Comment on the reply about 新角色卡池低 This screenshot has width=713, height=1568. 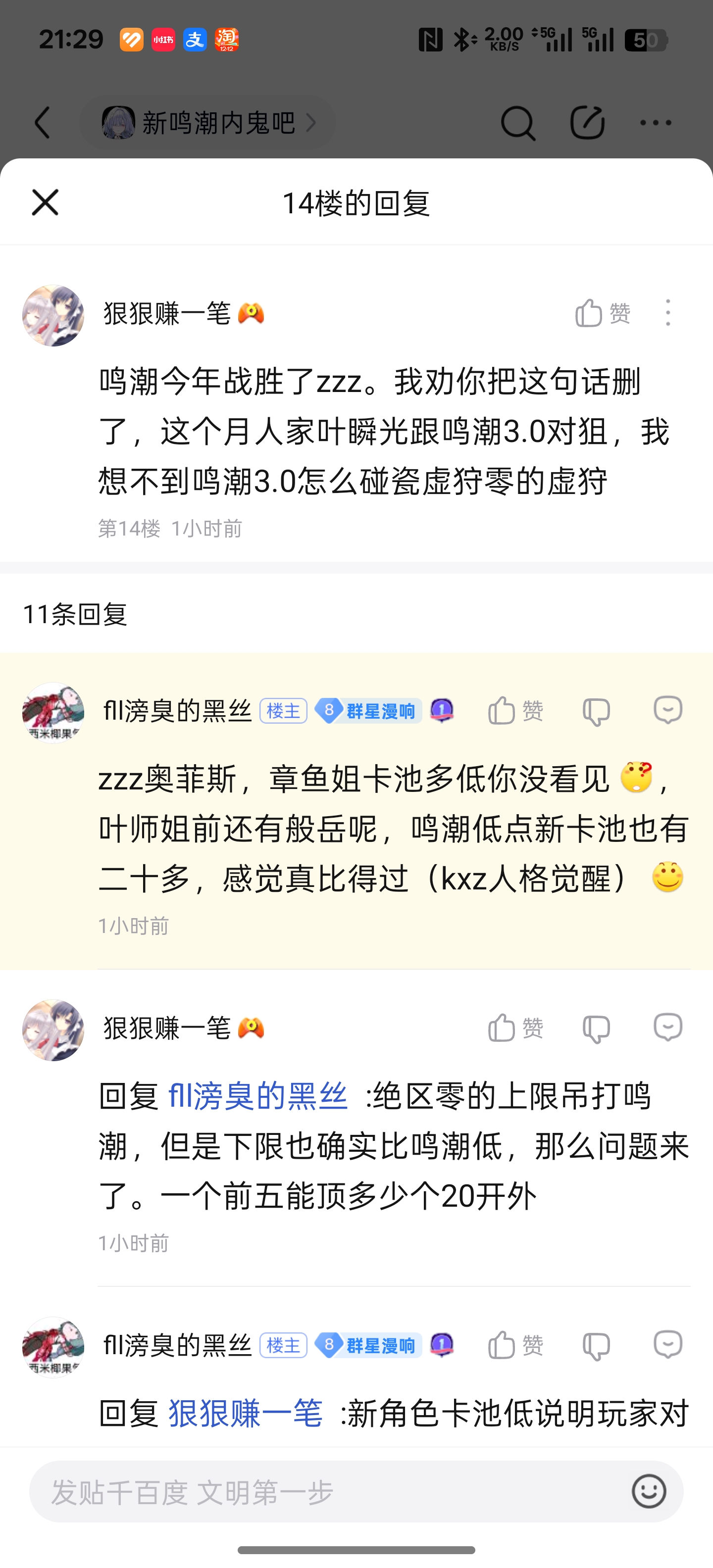point(668,1345)
